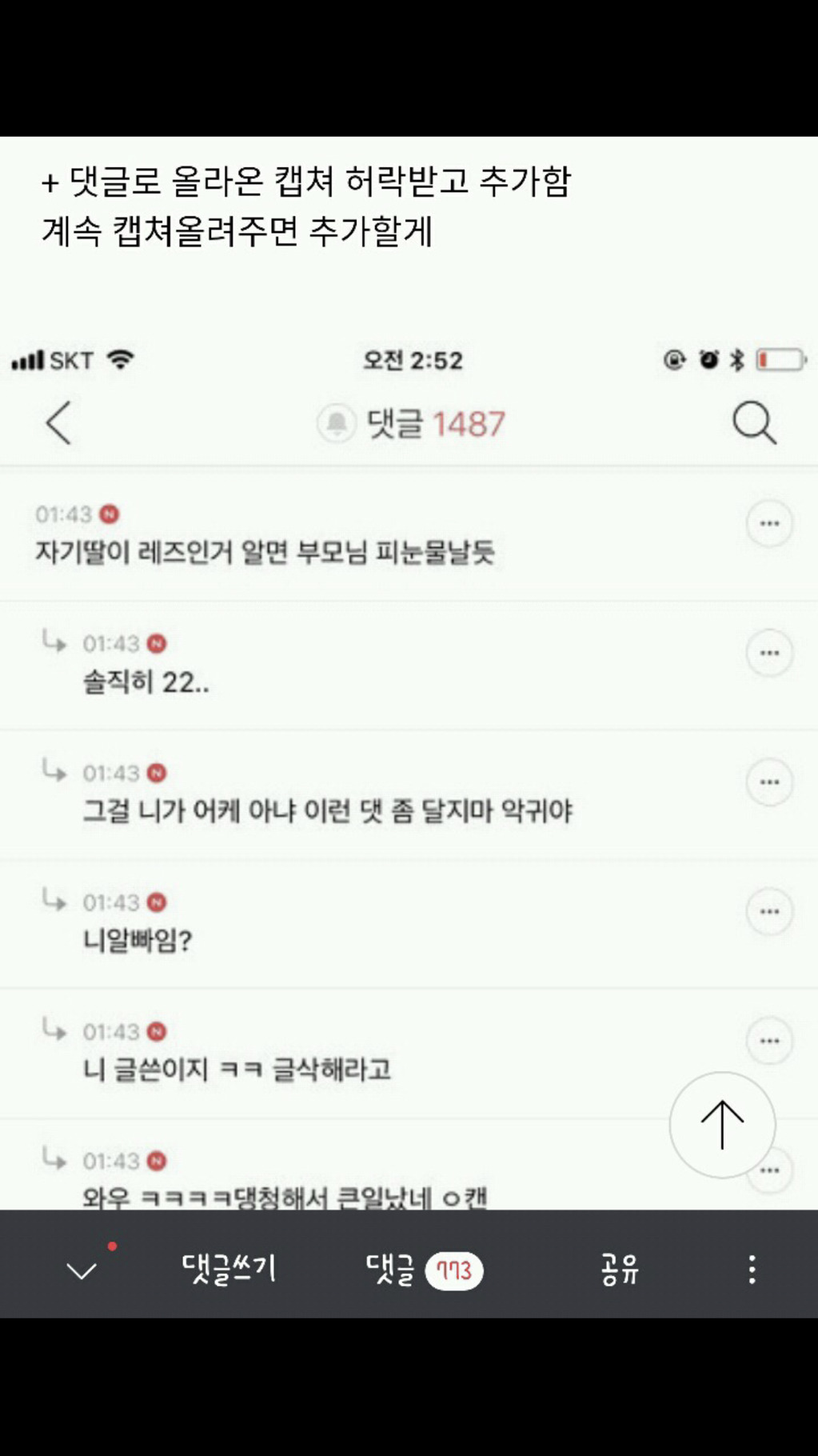Write a comment via 댓글쓰기

tap(229, 1269)
